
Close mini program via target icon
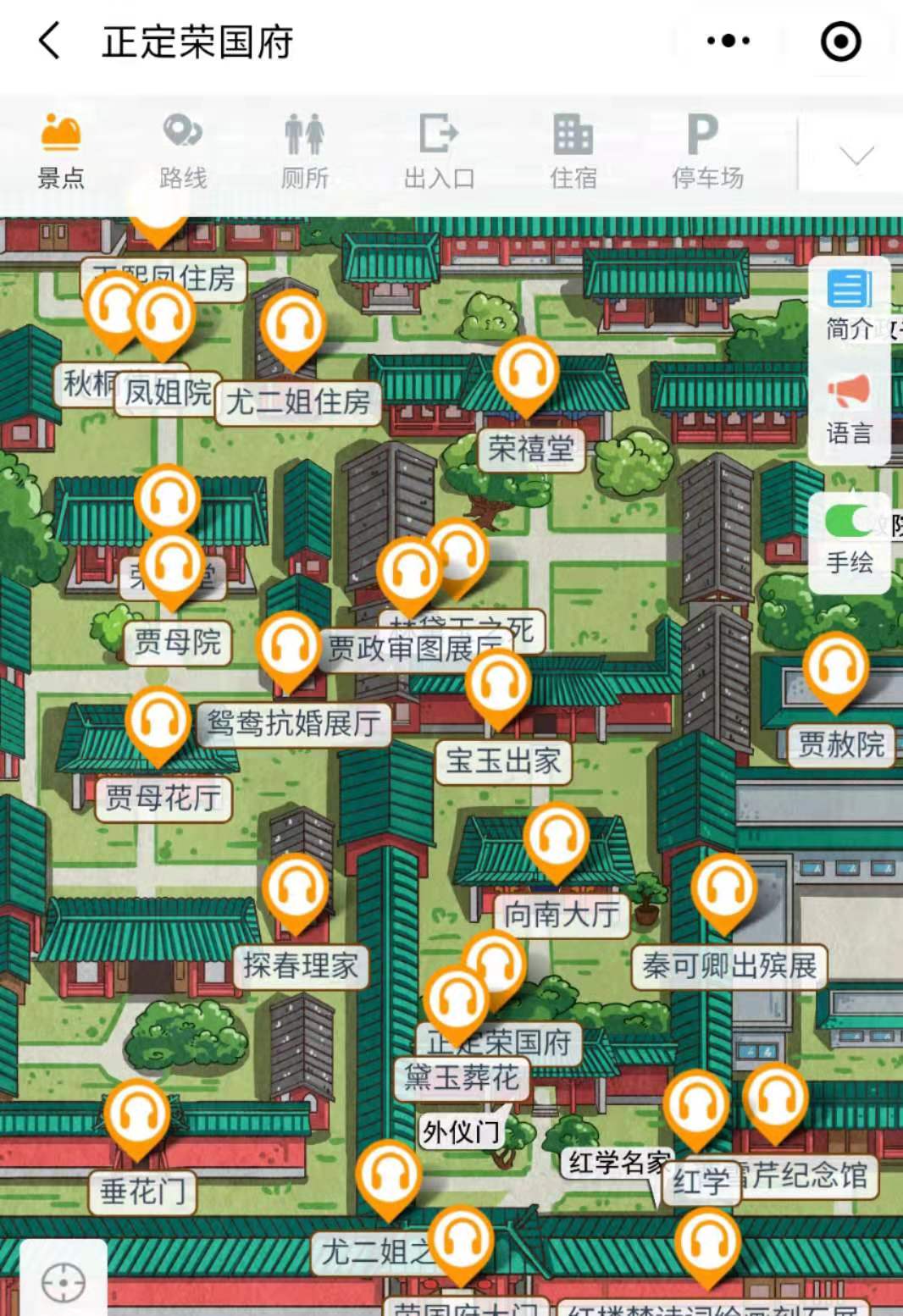tap(840, 41)
